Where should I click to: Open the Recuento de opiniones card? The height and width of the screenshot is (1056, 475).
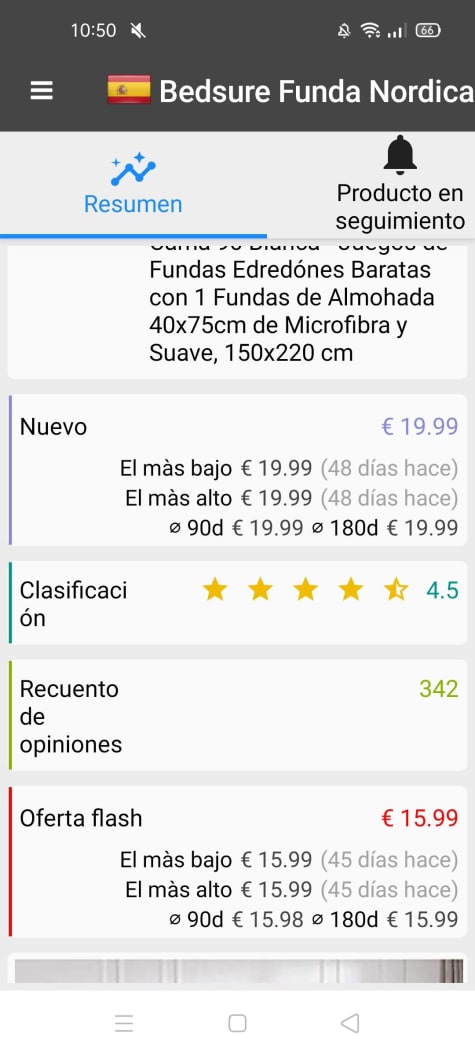(x=237, y=715)
